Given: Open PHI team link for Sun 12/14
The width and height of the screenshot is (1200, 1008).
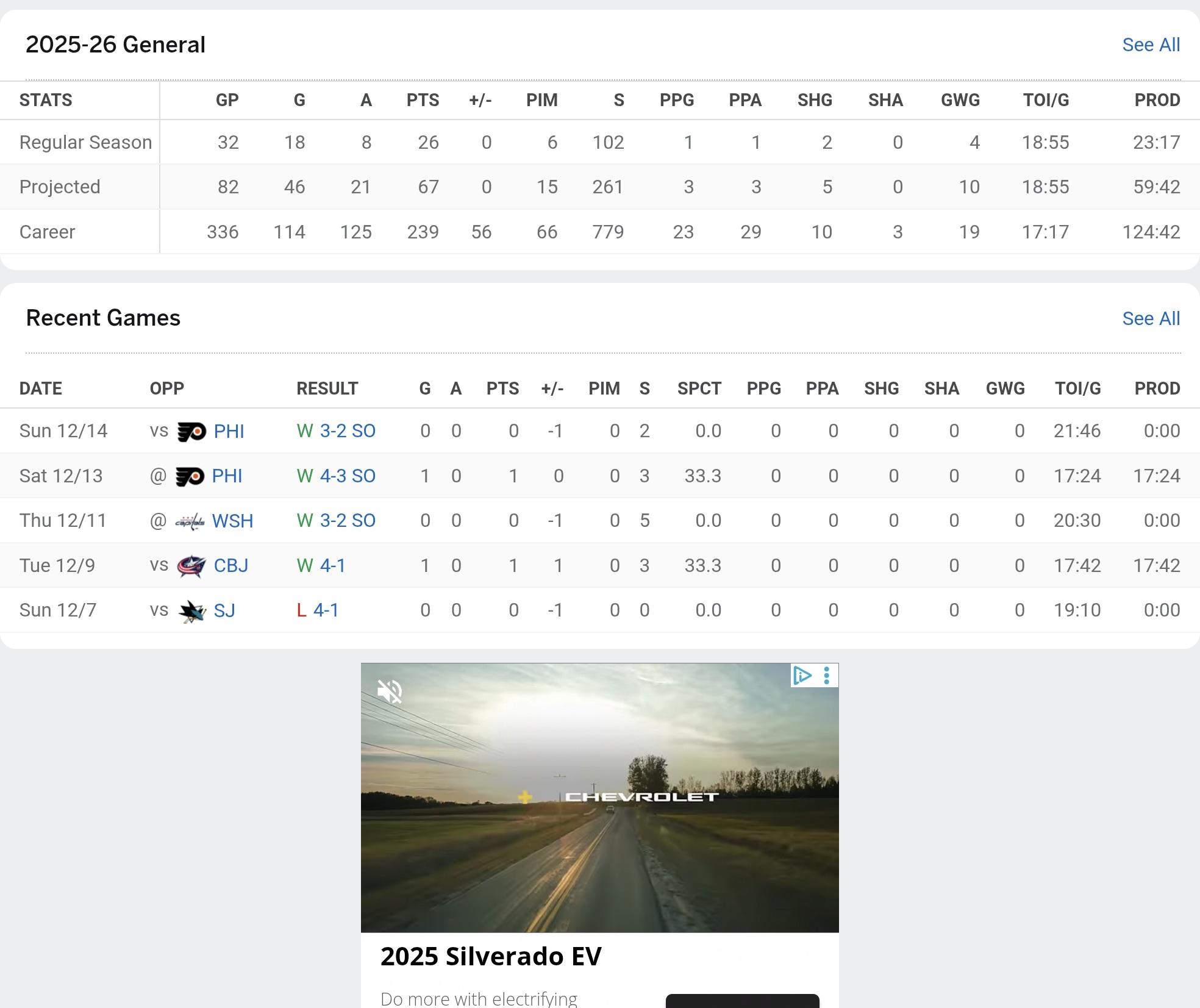Looking at the screenshot, I should click(229, 431).
